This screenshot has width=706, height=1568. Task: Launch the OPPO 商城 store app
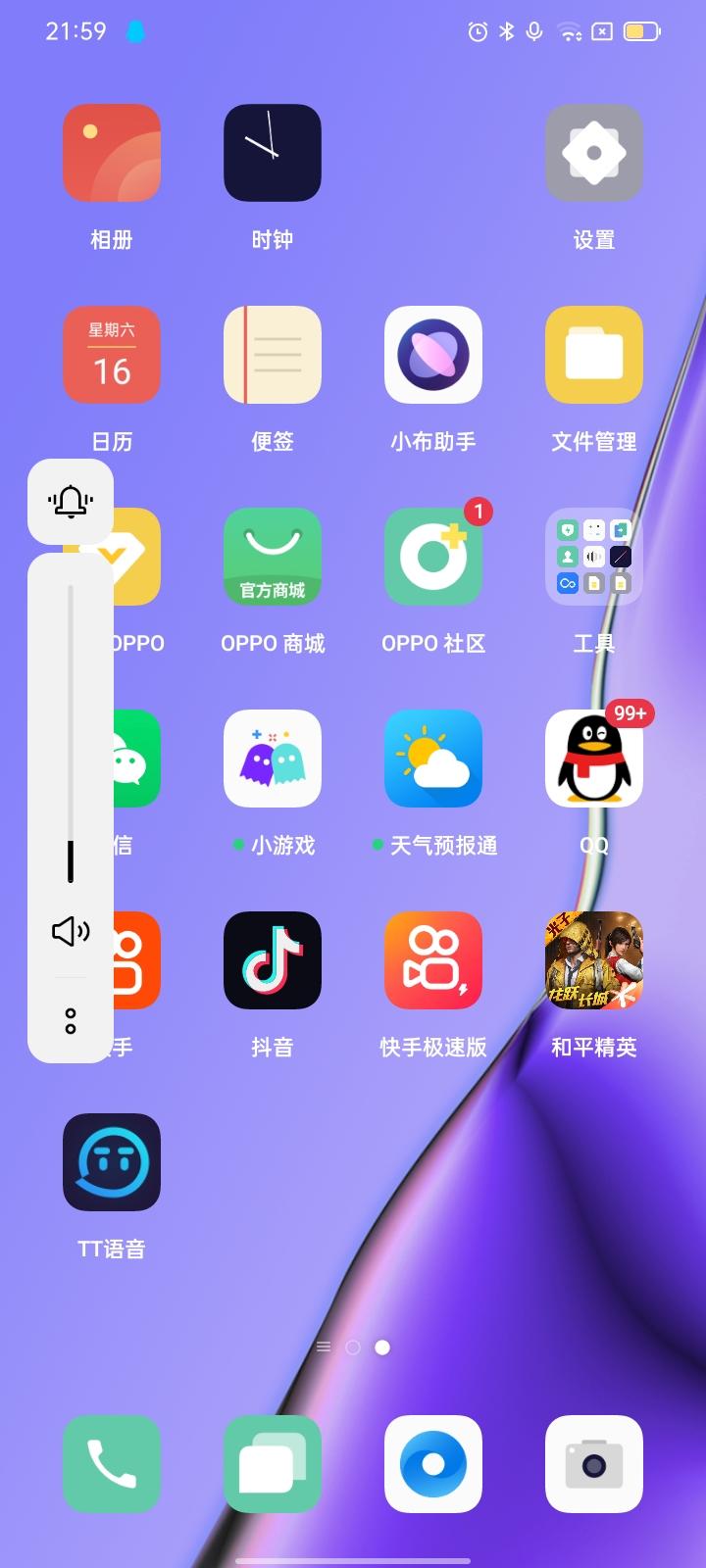(x=272, y=557)
